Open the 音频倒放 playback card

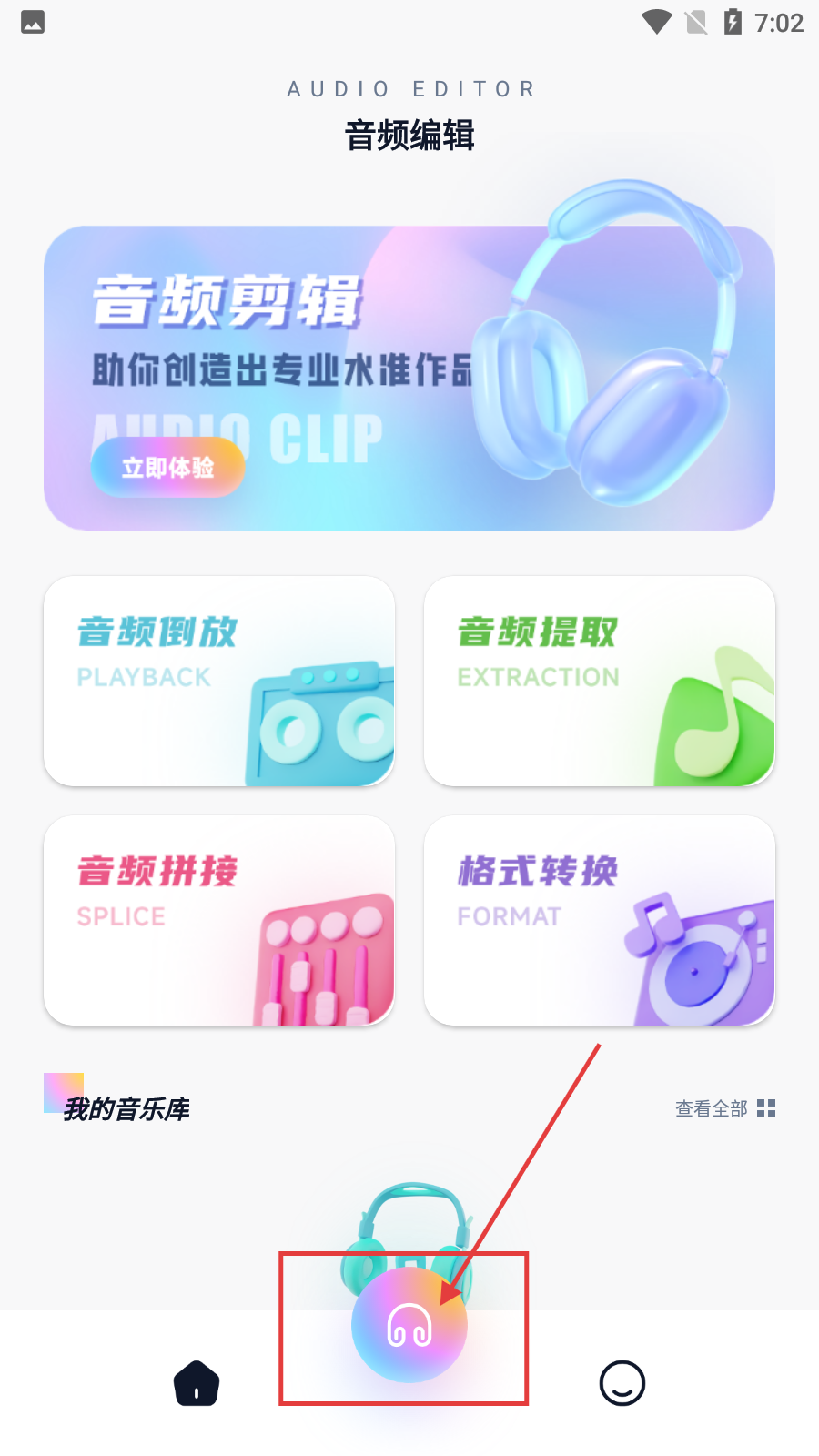coord(219,681)
